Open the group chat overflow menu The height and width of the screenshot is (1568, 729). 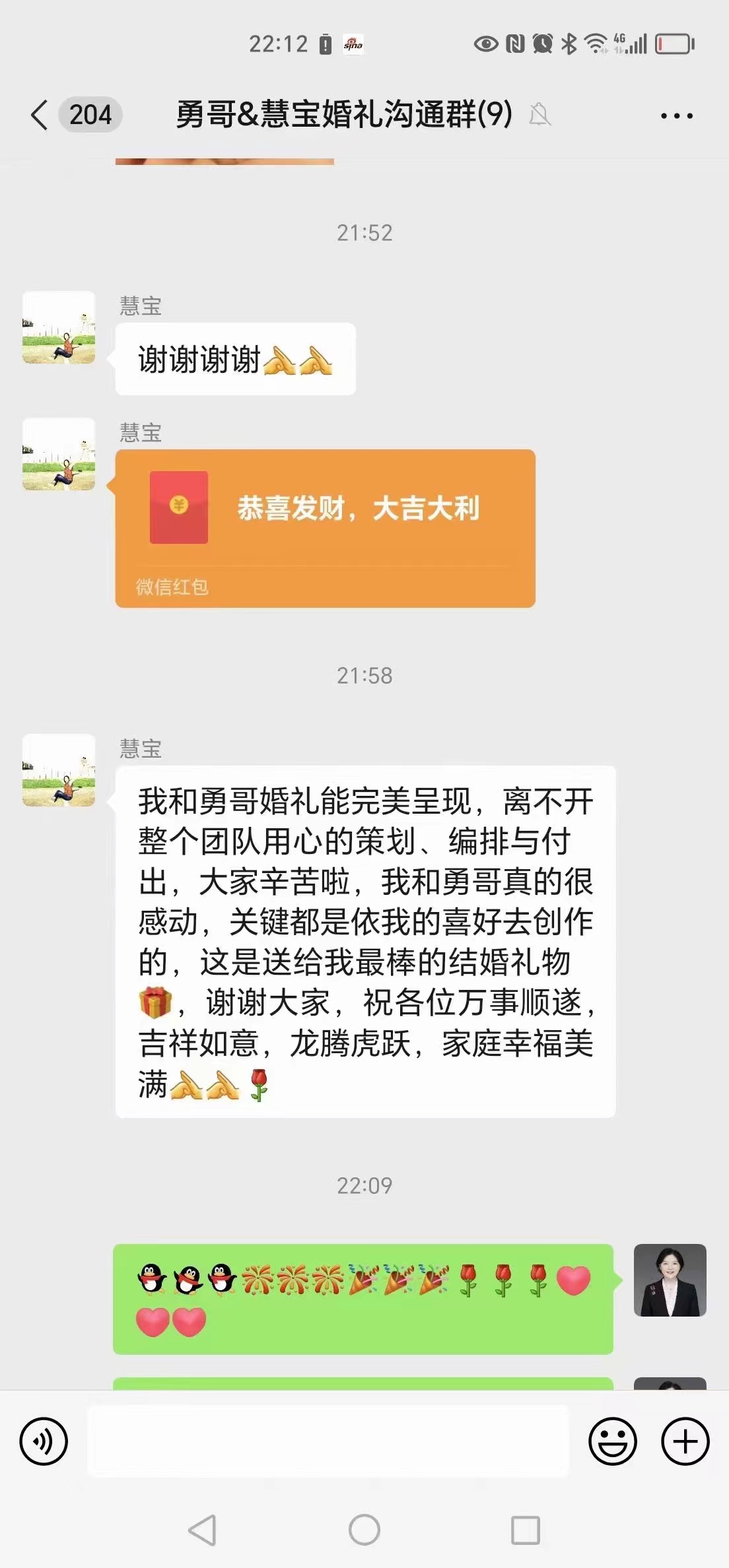[677, 115]
